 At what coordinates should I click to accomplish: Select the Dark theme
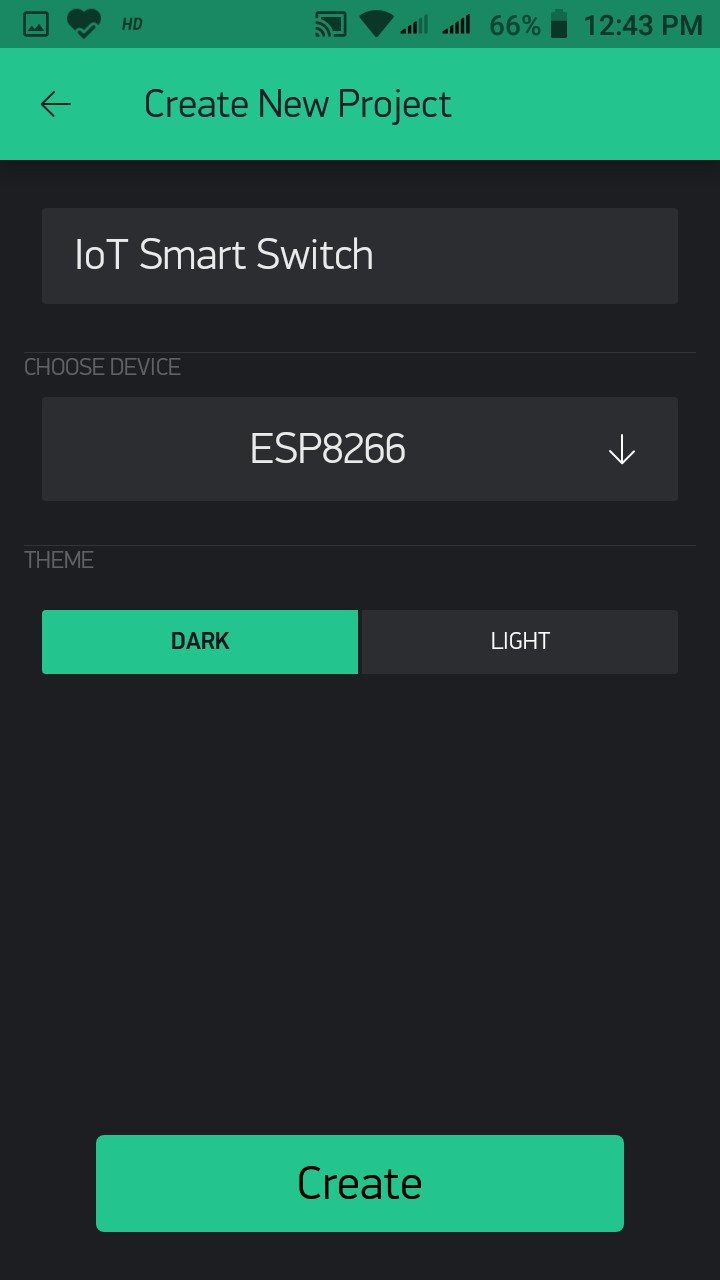200,642
